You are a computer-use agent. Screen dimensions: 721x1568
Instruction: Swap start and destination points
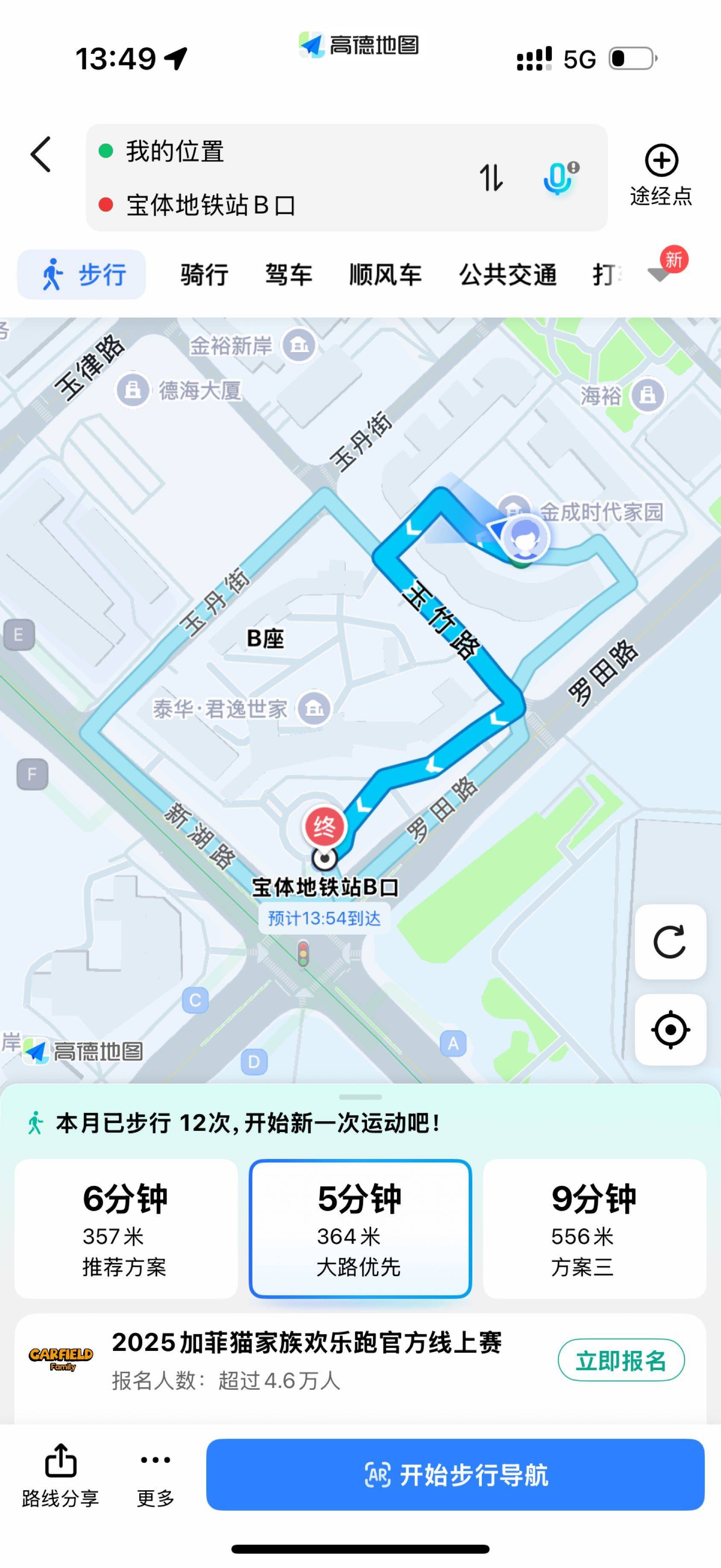pos(491,178)
